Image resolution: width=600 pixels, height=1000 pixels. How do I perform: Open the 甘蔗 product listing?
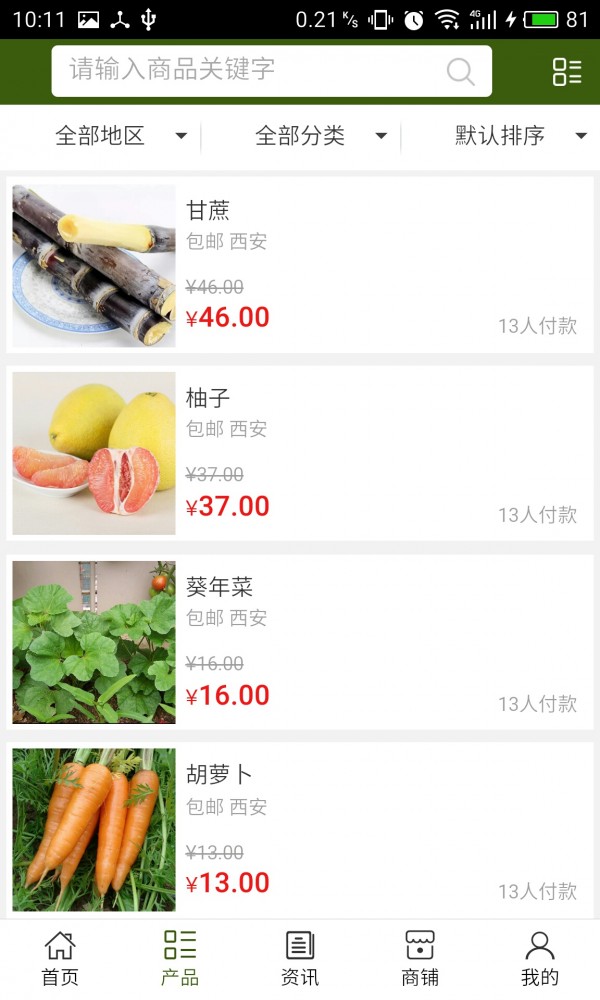click(x=300, y=265)
